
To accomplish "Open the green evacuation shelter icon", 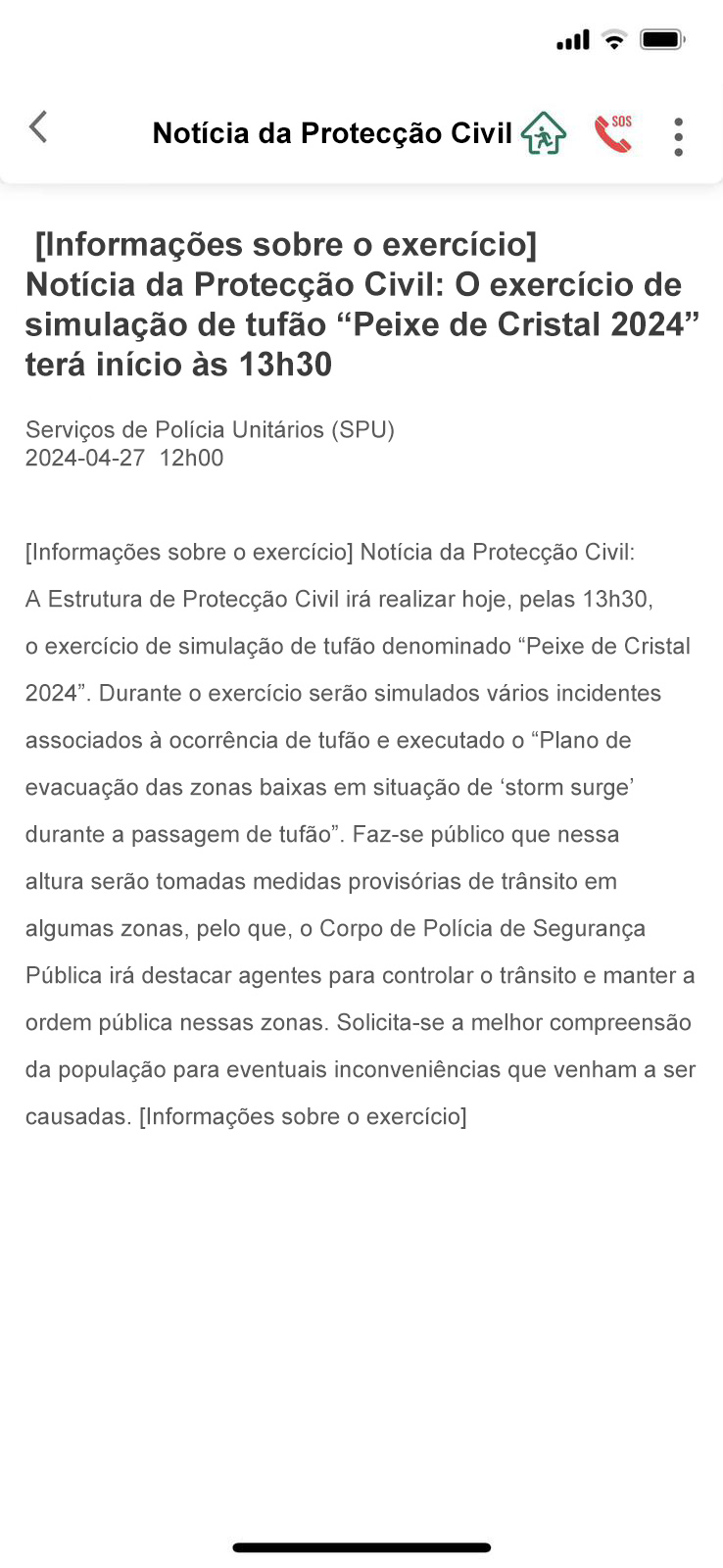I will [544, 134].
